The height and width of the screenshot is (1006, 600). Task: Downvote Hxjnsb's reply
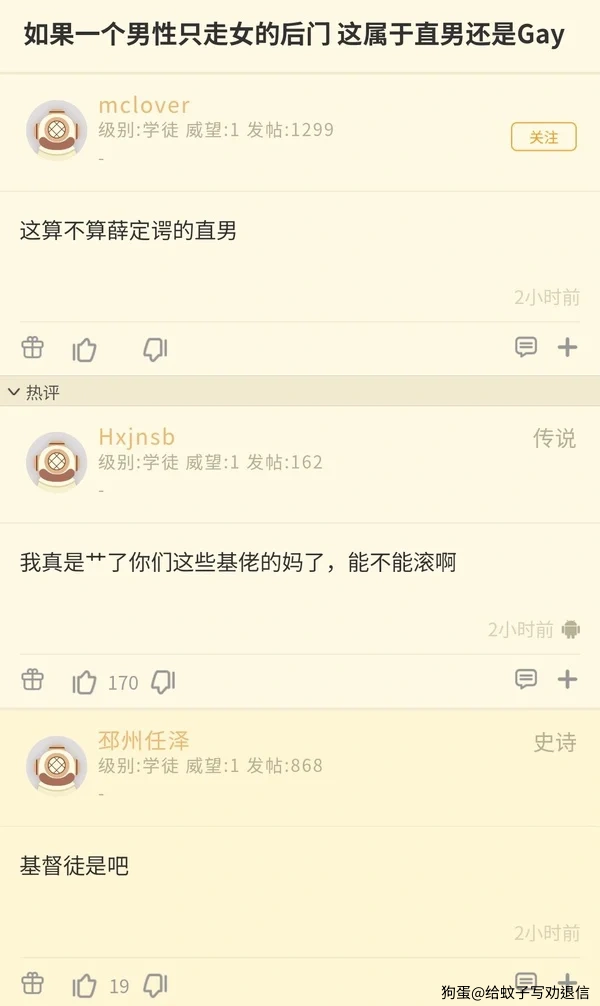point(162,682)
